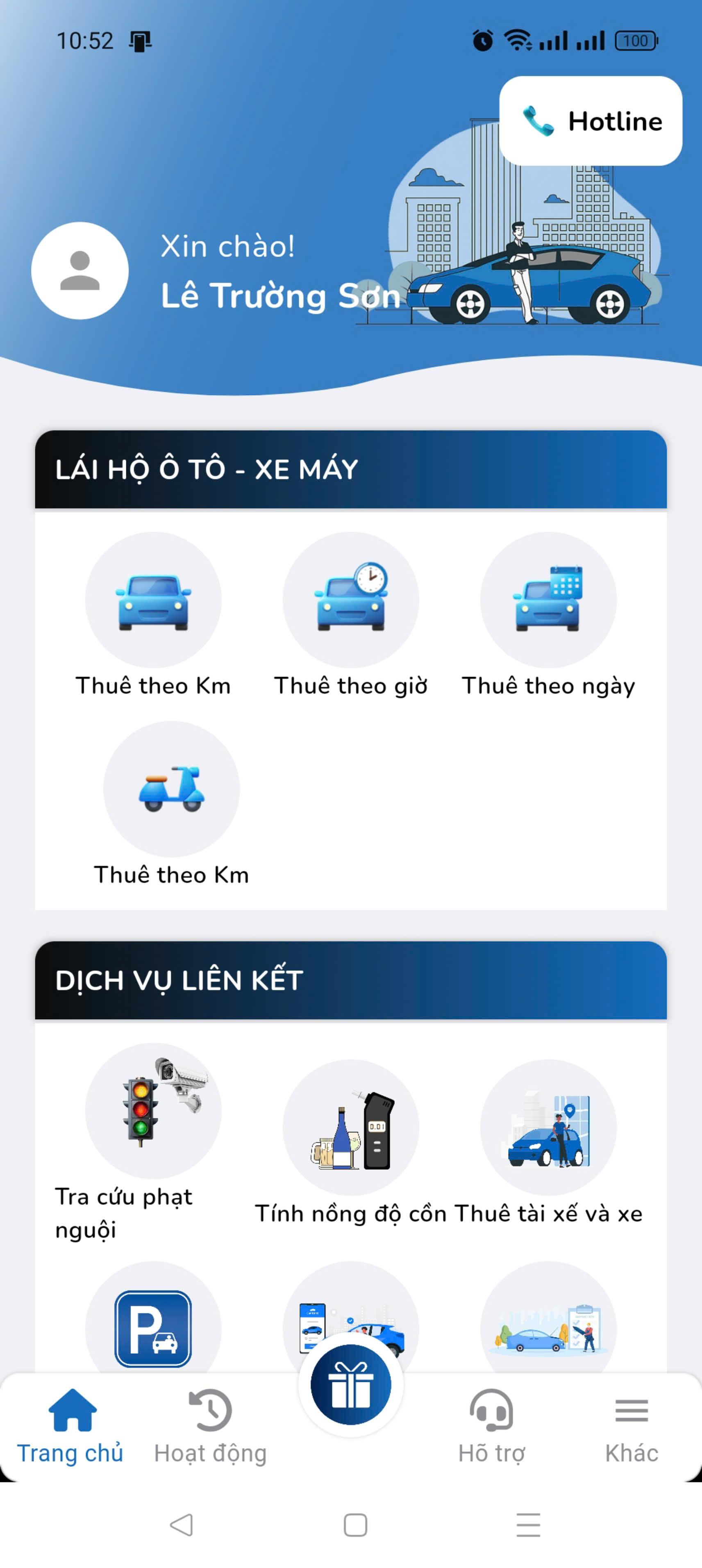The height and width of the screenshot is (1568, 702).
Task: Call the Hotline
Action: pos(590,121)
